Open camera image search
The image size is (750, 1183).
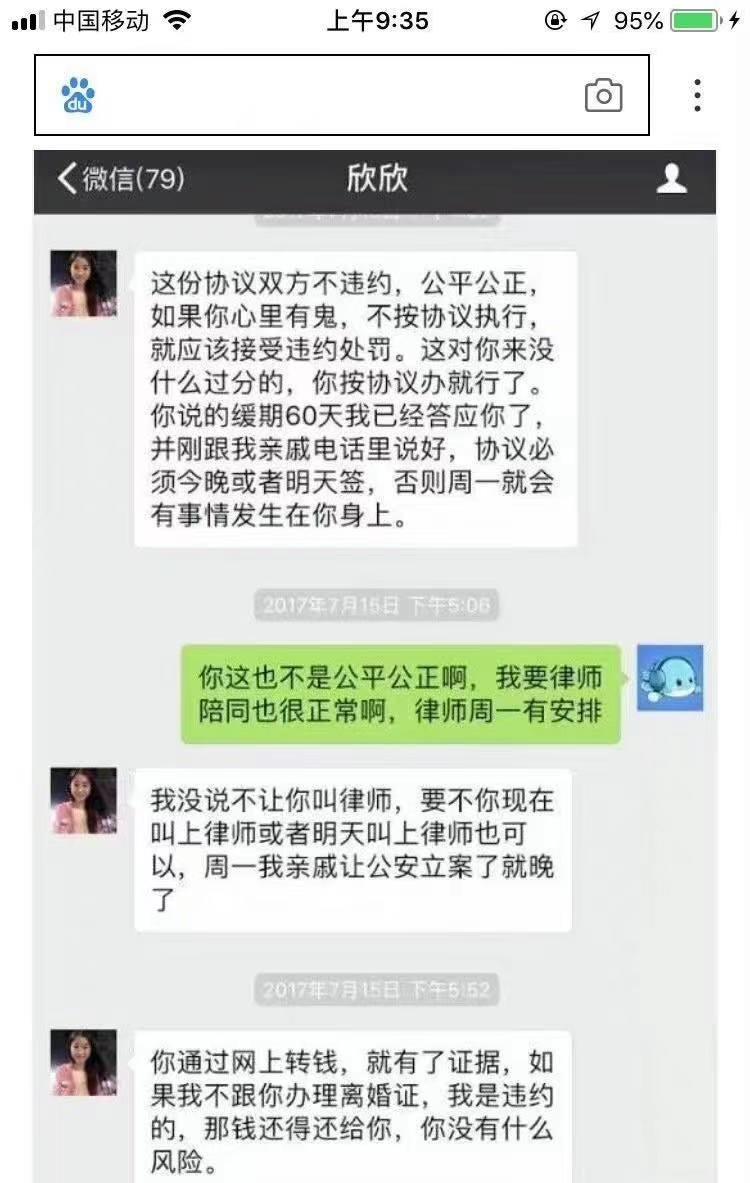(603, 95)
